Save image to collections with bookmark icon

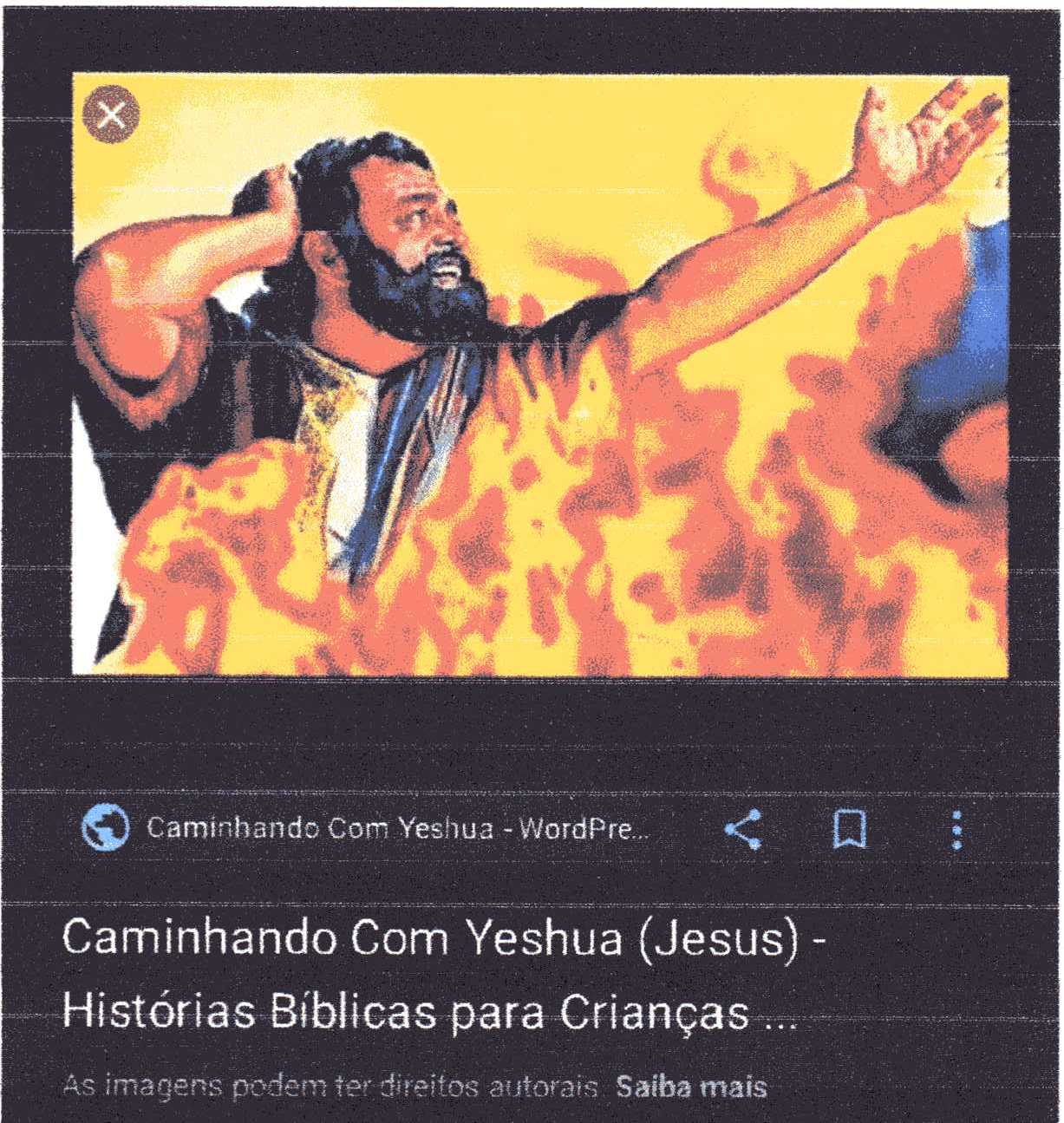849,830
